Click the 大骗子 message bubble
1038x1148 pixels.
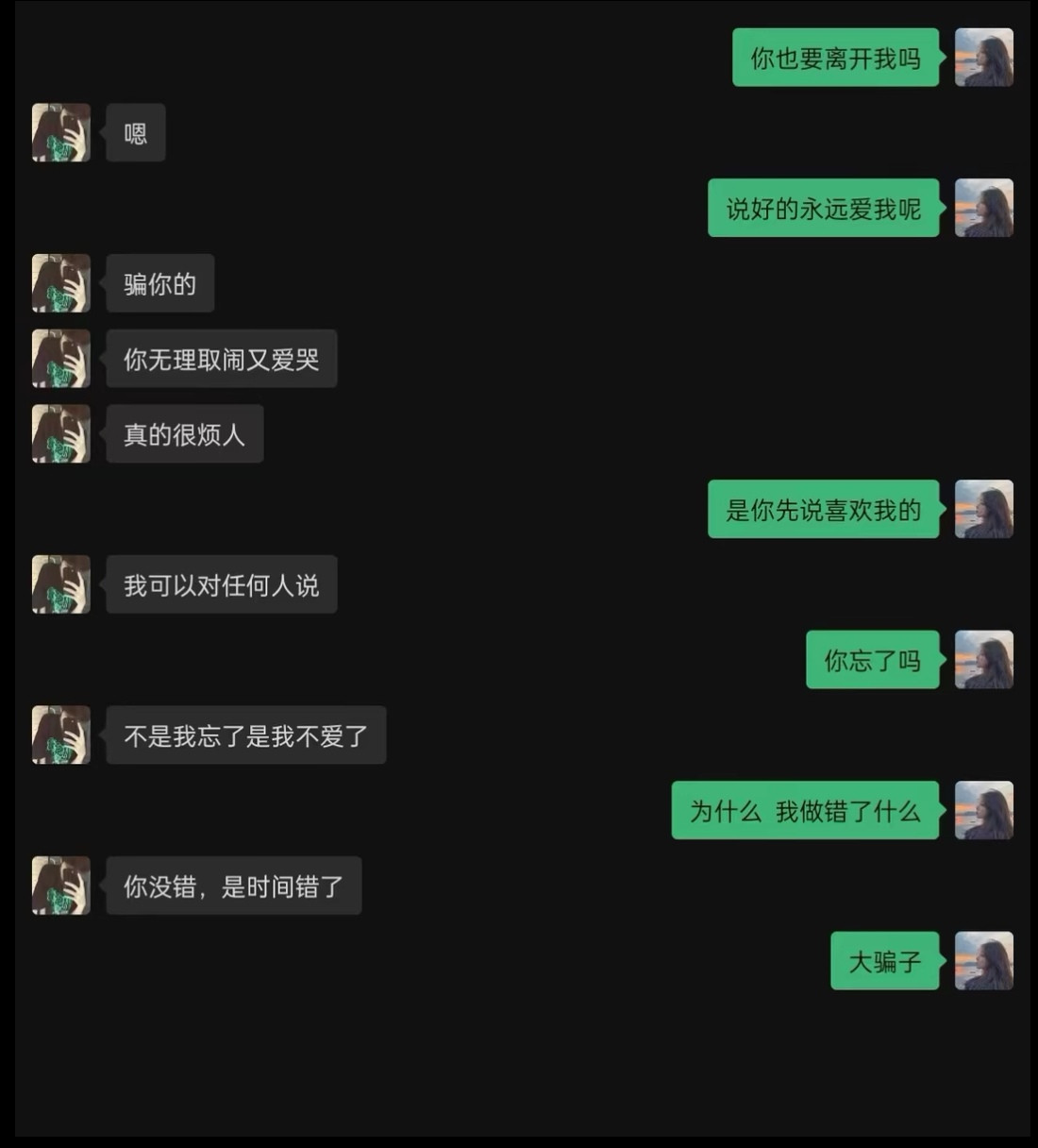884,960
